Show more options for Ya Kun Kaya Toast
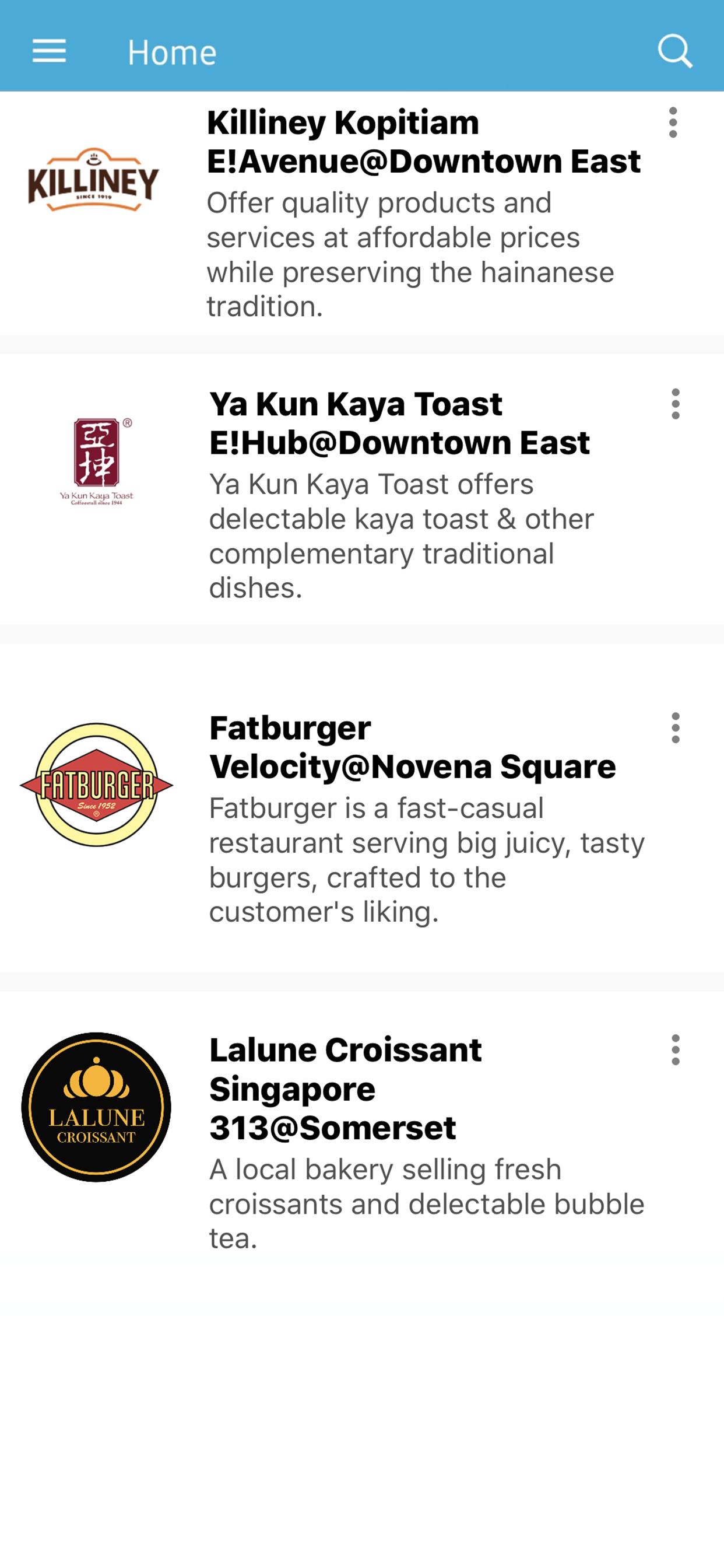The height and width of the screenshot is (1568, 724). pyautogui.click(x=676, y=404)
